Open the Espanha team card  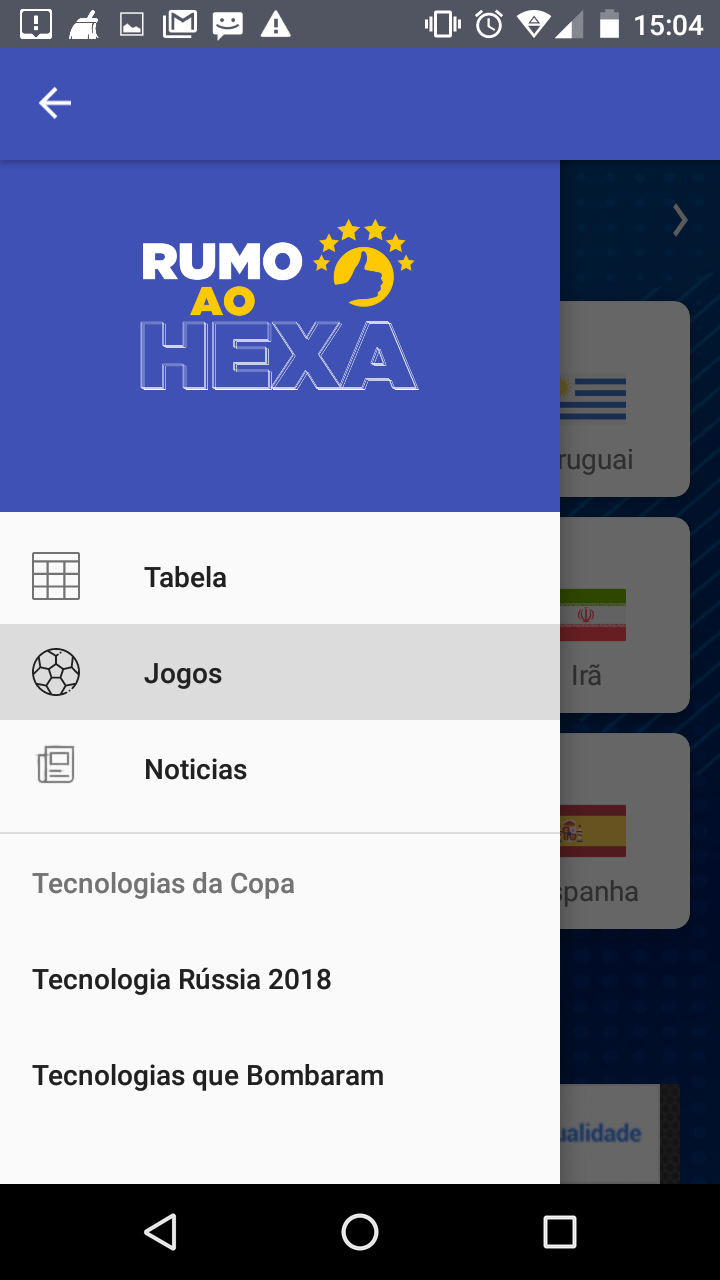[625, 831]
